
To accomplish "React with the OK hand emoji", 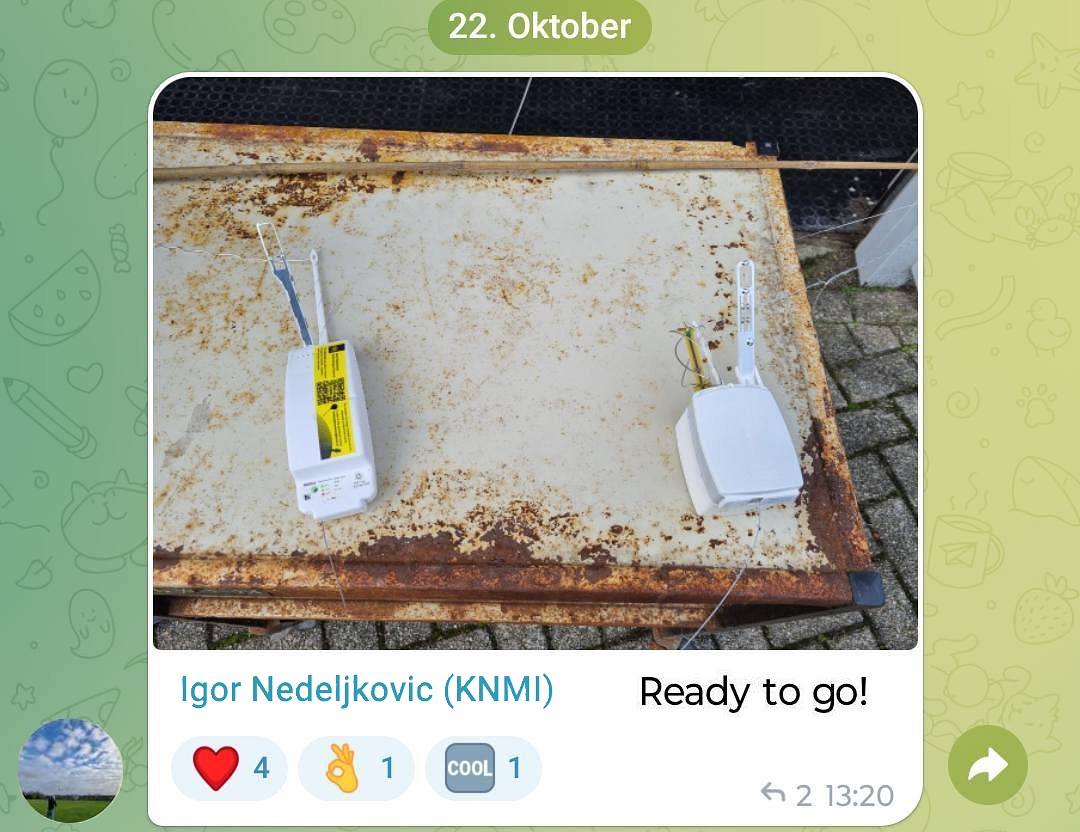I will tap(355, 768).
